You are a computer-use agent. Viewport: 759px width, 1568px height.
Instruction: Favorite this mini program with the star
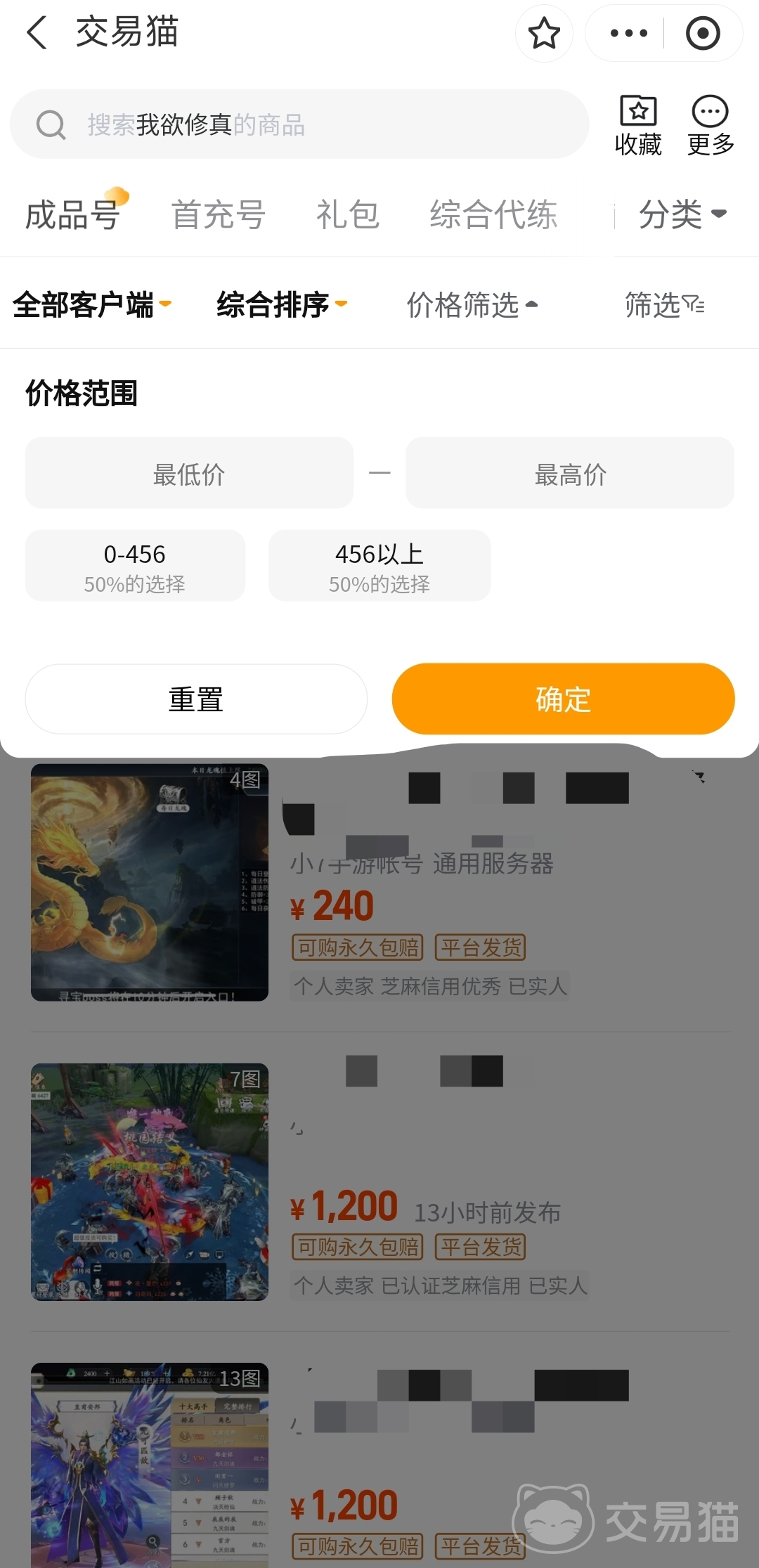click(x=544, y=33)
